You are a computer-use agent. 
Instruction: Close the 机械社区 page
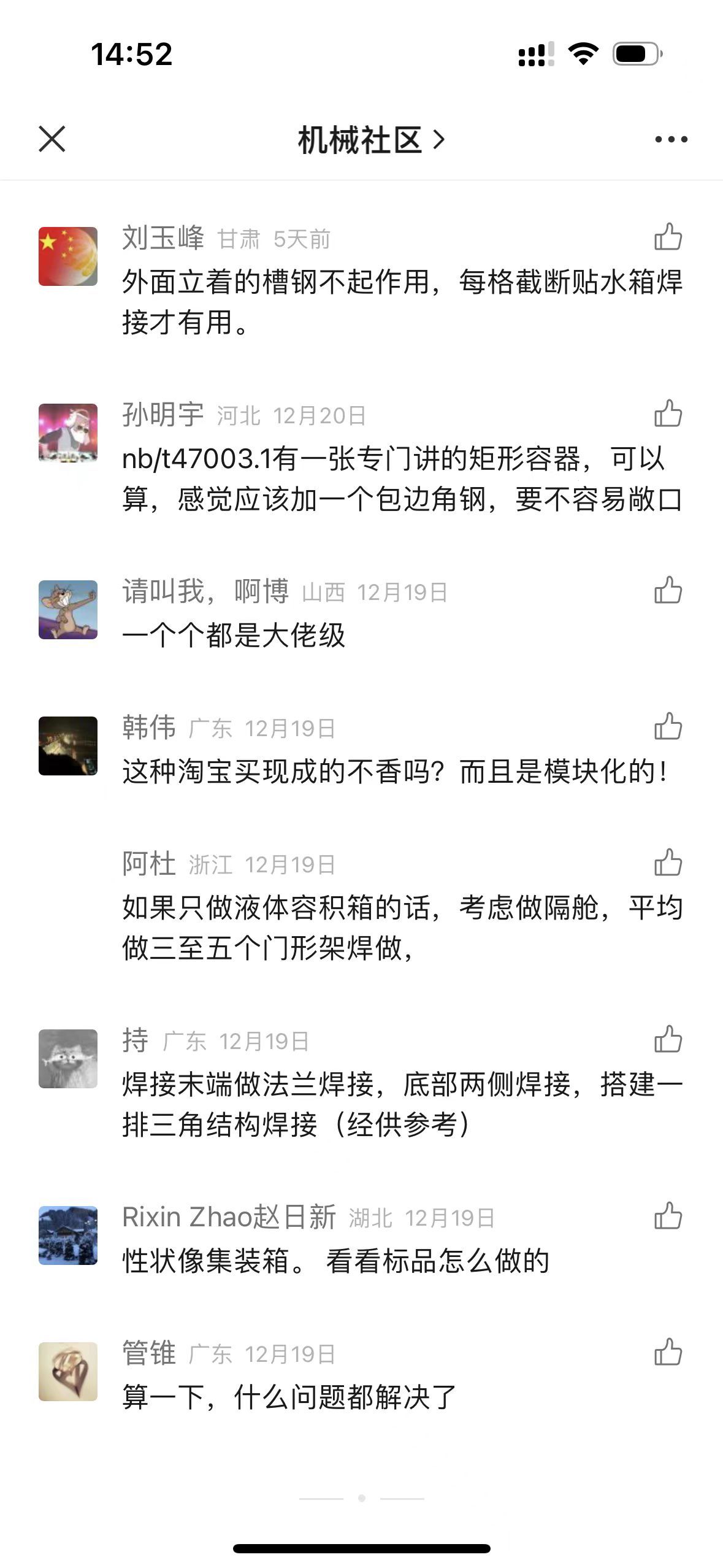pyautogui.click(x=52, y=139)
